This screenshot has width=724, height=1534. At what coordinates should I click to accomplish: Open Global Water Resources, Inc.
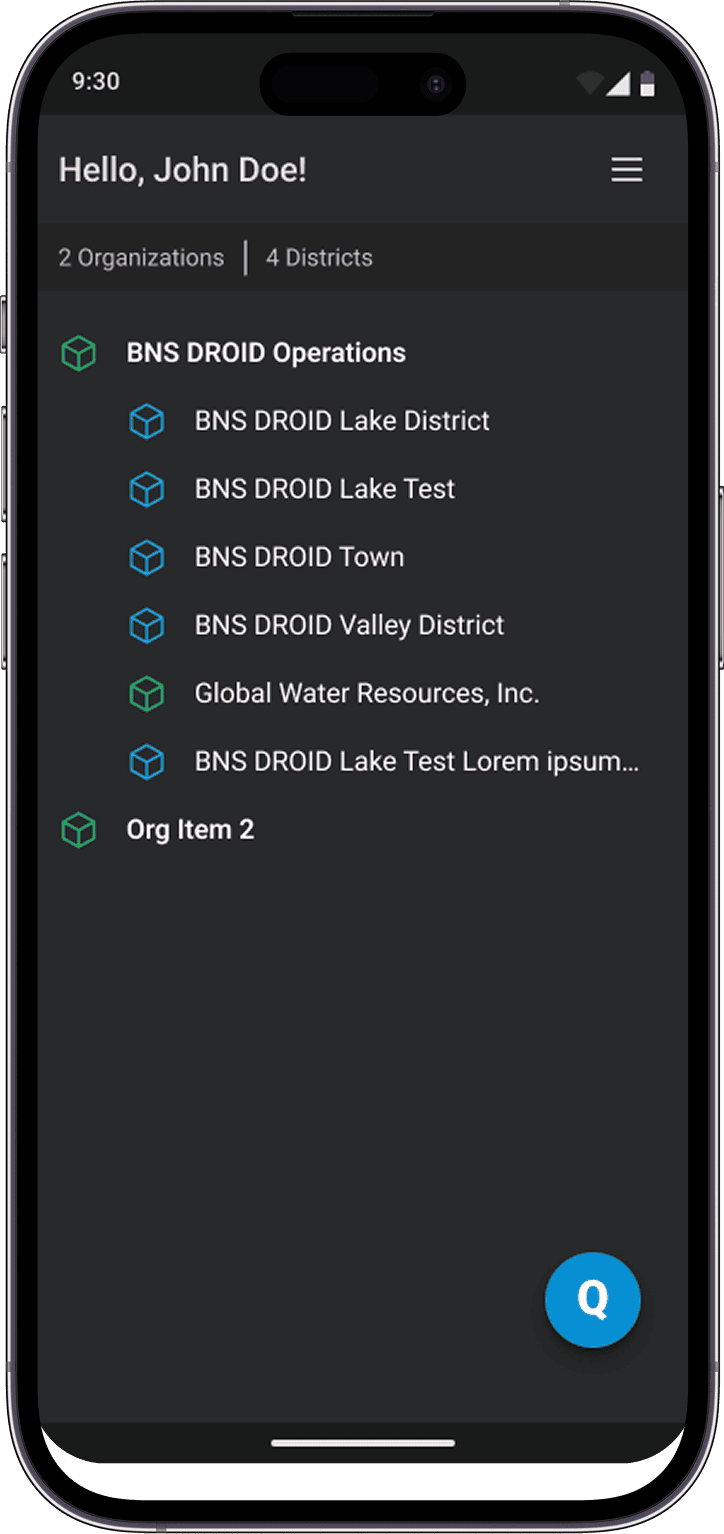[x=366, y=693]
